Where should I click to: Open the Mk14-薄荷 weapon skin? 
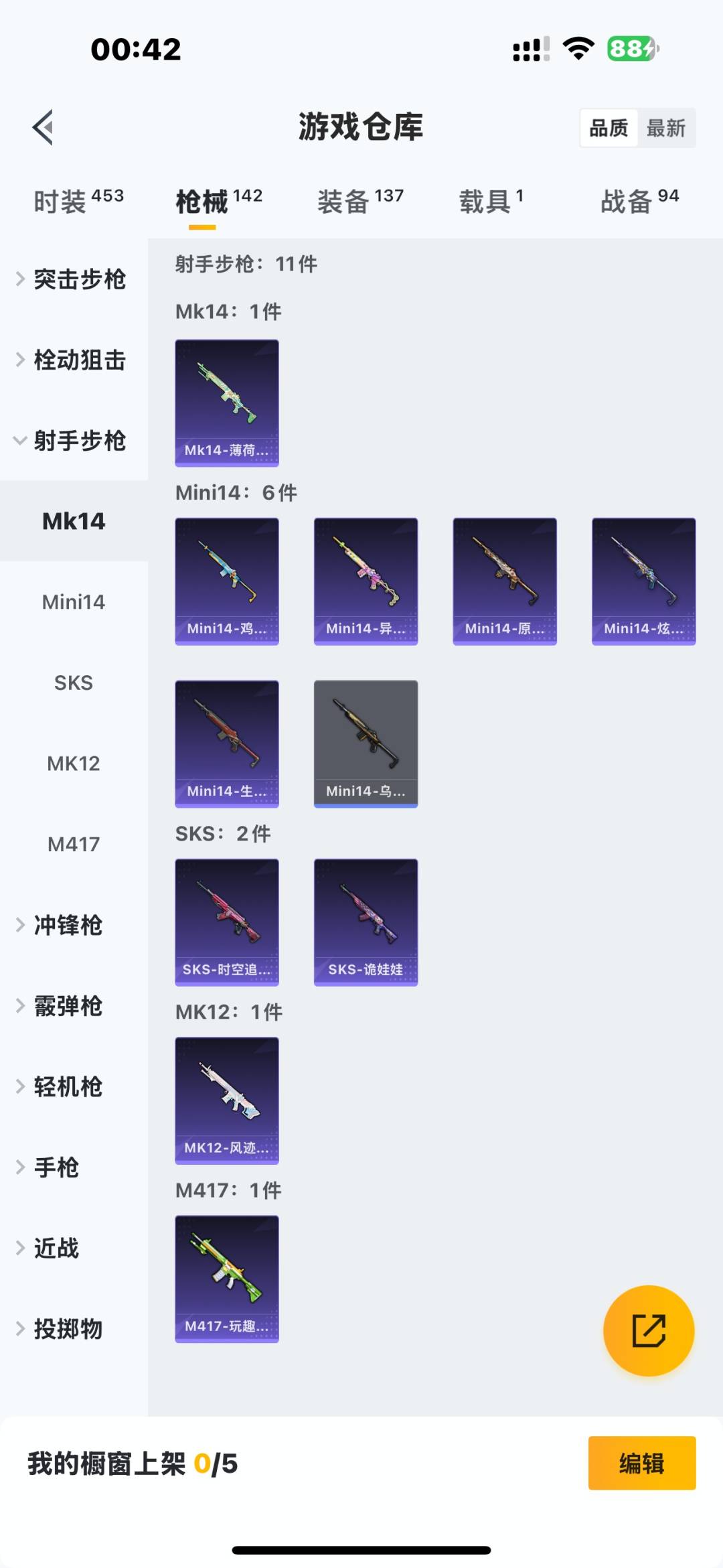[x=227, y=402]
